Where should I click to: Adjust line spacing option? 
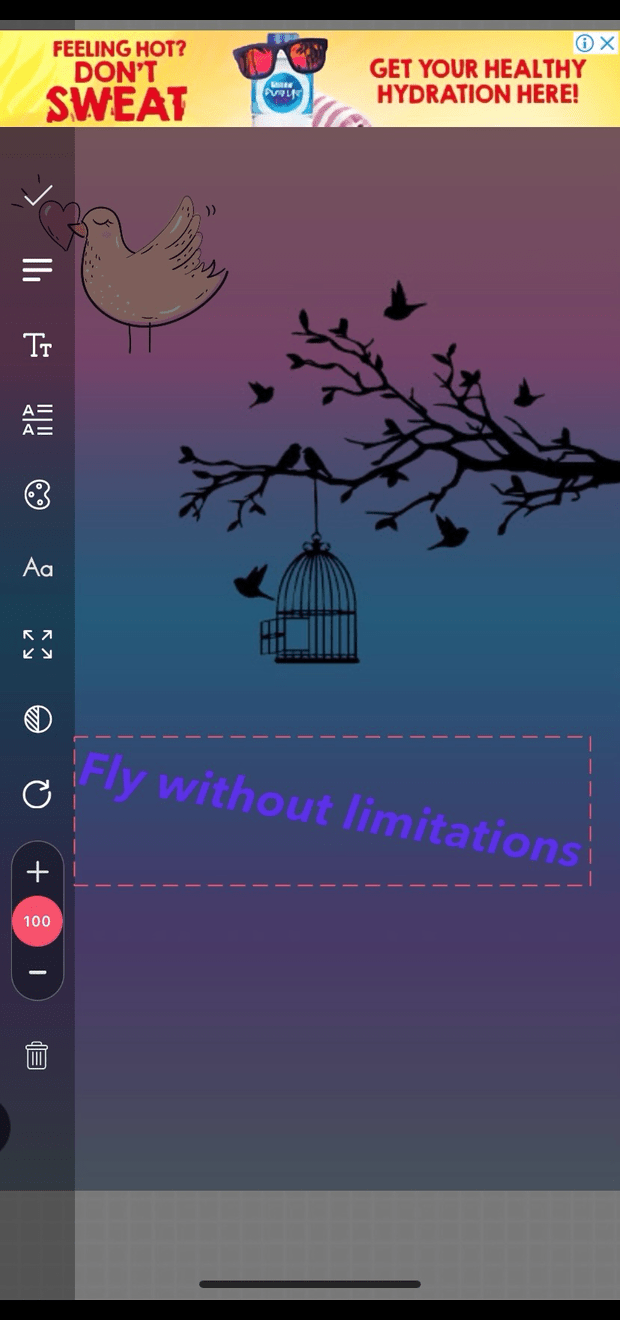tap(37, 420)
